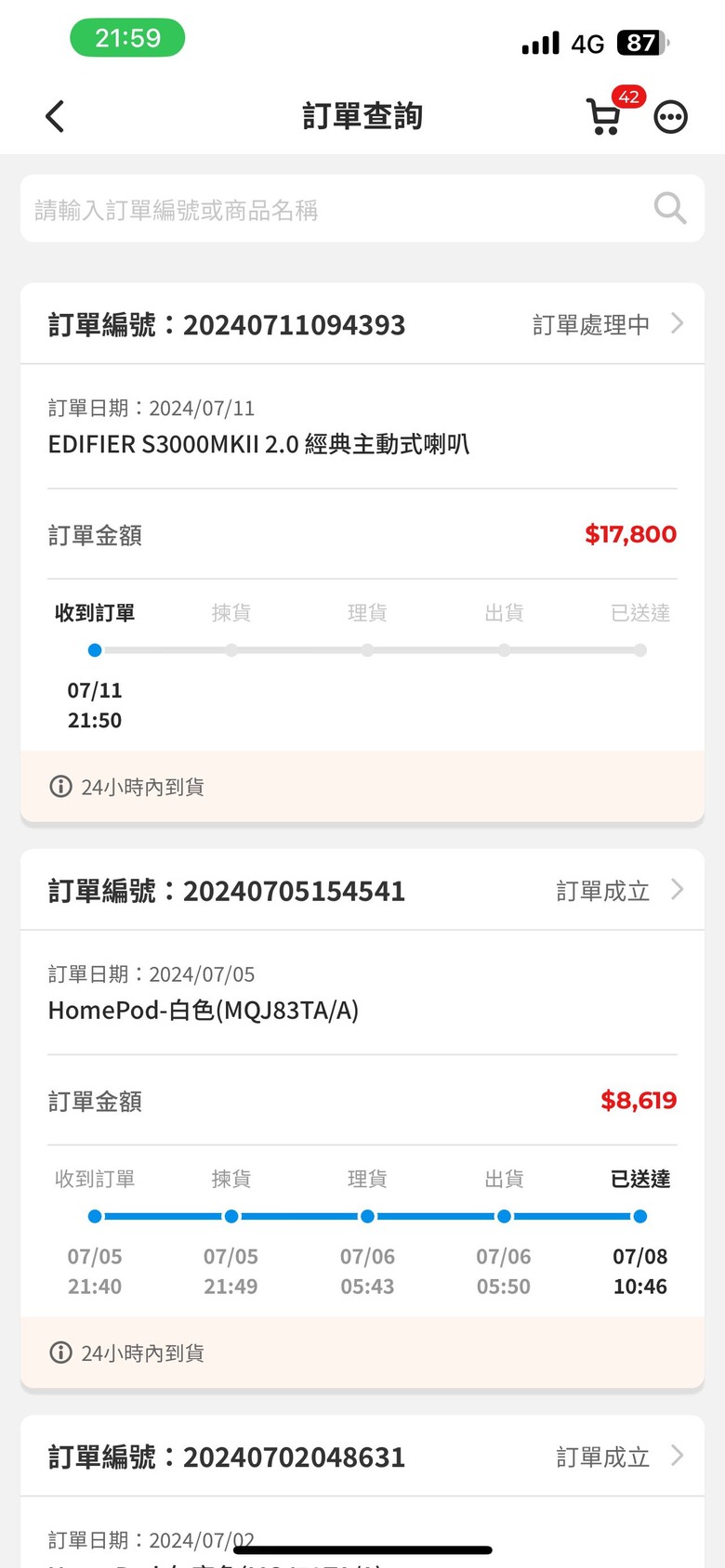Open order 20240711094393 details

362,324
